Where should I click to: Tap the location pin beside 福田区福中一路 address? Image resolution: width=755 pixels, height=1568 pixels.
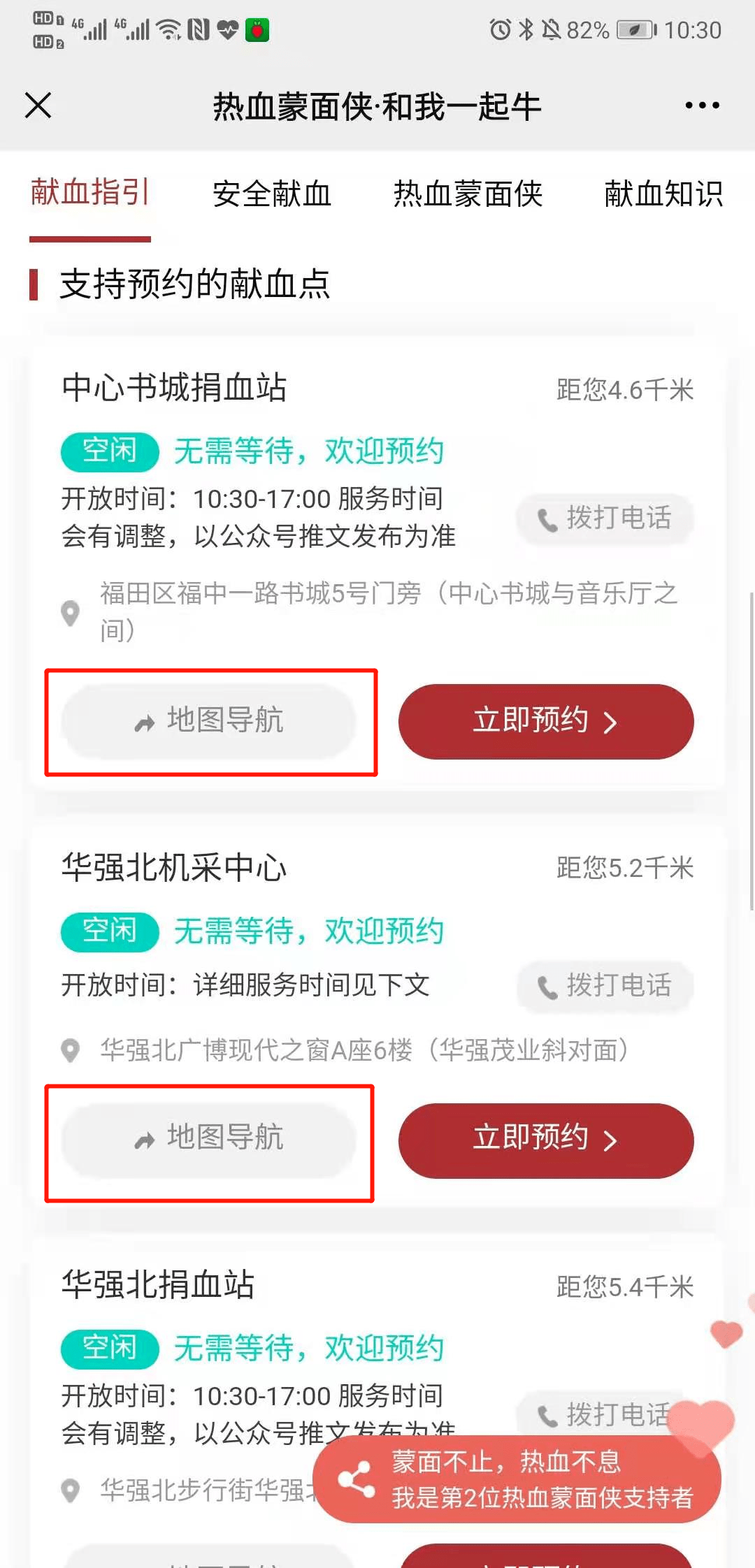click(x=70, y=614)
